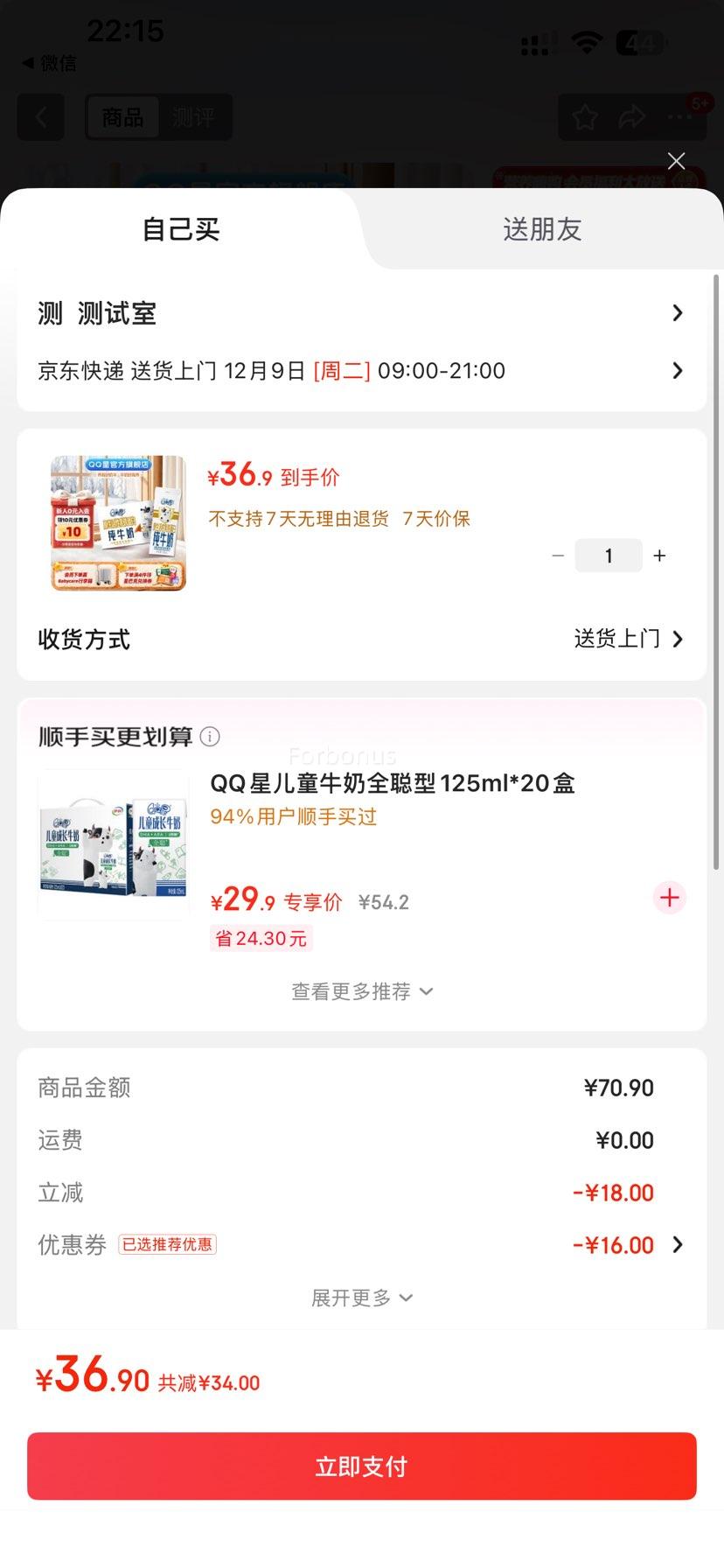
Task: Switch to the 送朋友 tab
Action: (x=542, y=228)
